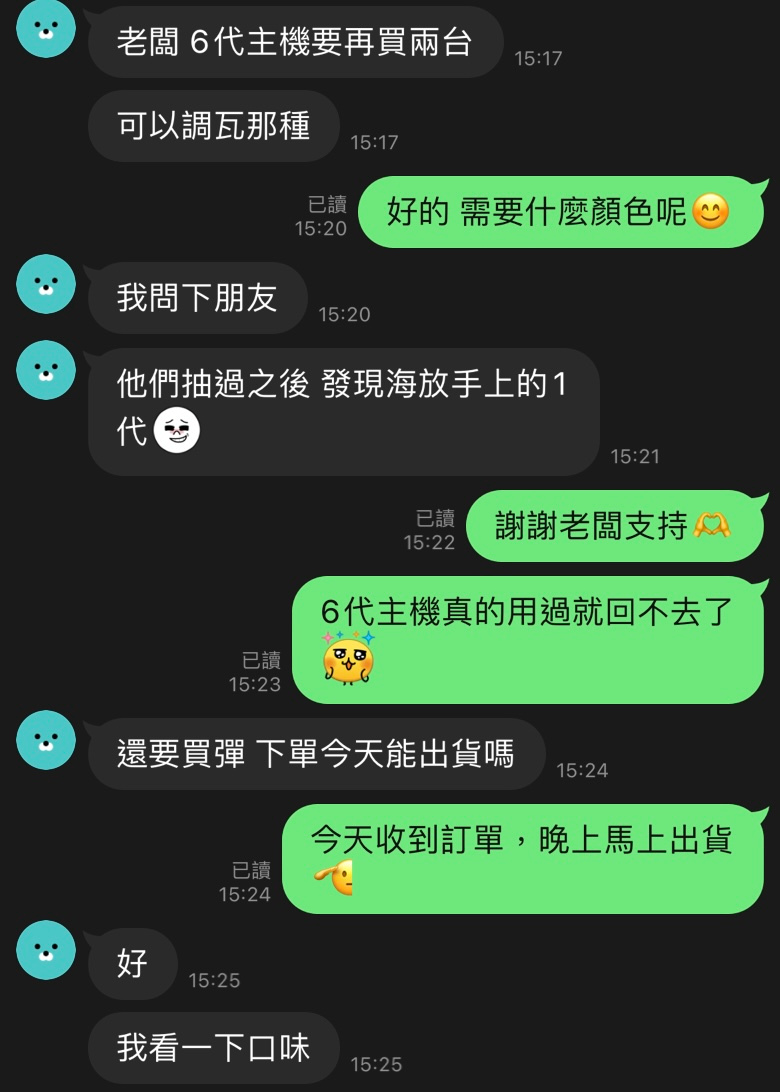Open sender avatar beside 老闆 6代主機要再買兩台
This screenshot has width=780, height=1092.
click(46, 29)
